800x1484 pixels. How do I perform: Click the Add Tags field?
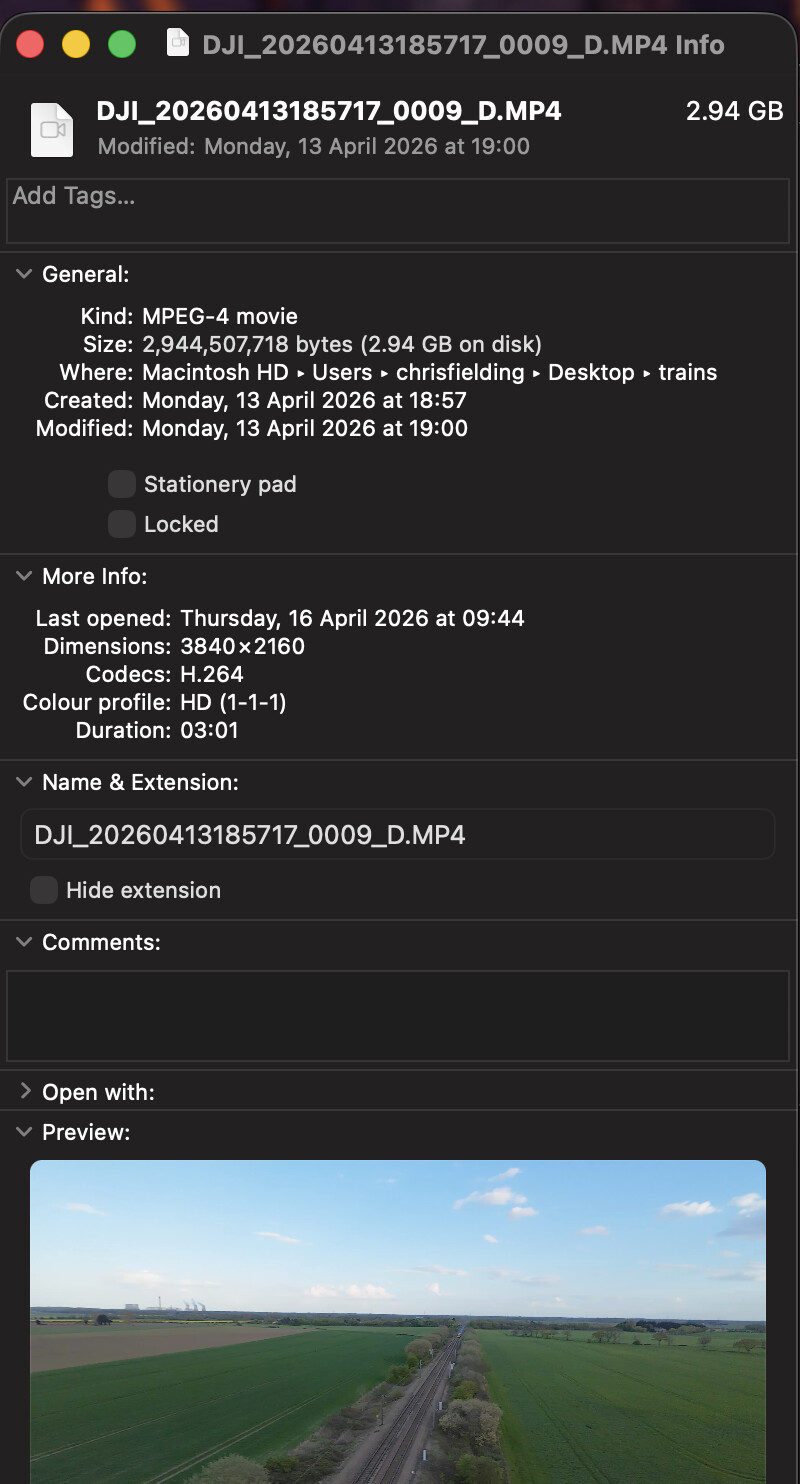tap(398, 211)
